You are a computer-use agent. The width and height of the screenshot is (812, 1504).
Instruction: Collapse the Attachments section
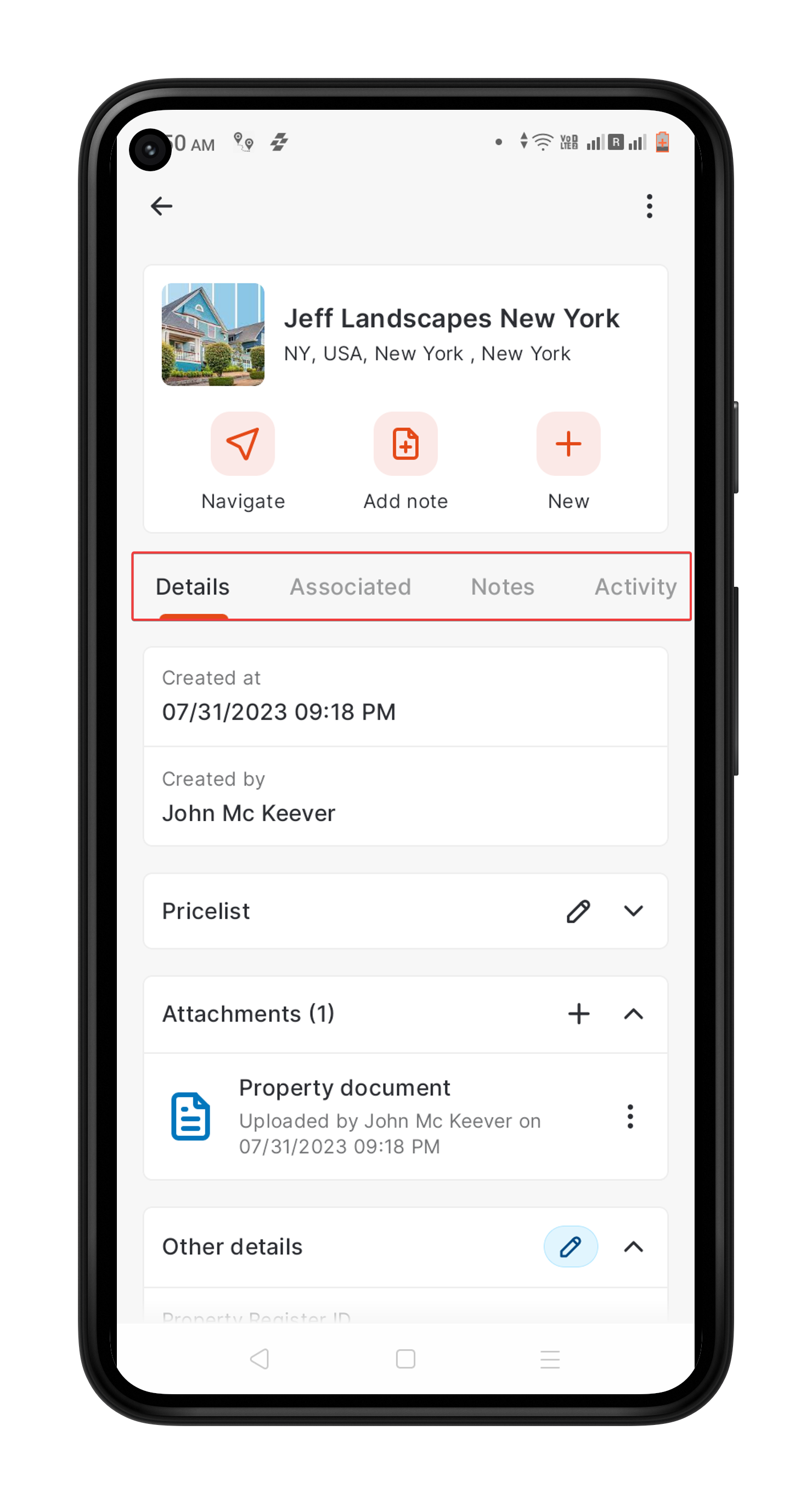point(633,1014)
